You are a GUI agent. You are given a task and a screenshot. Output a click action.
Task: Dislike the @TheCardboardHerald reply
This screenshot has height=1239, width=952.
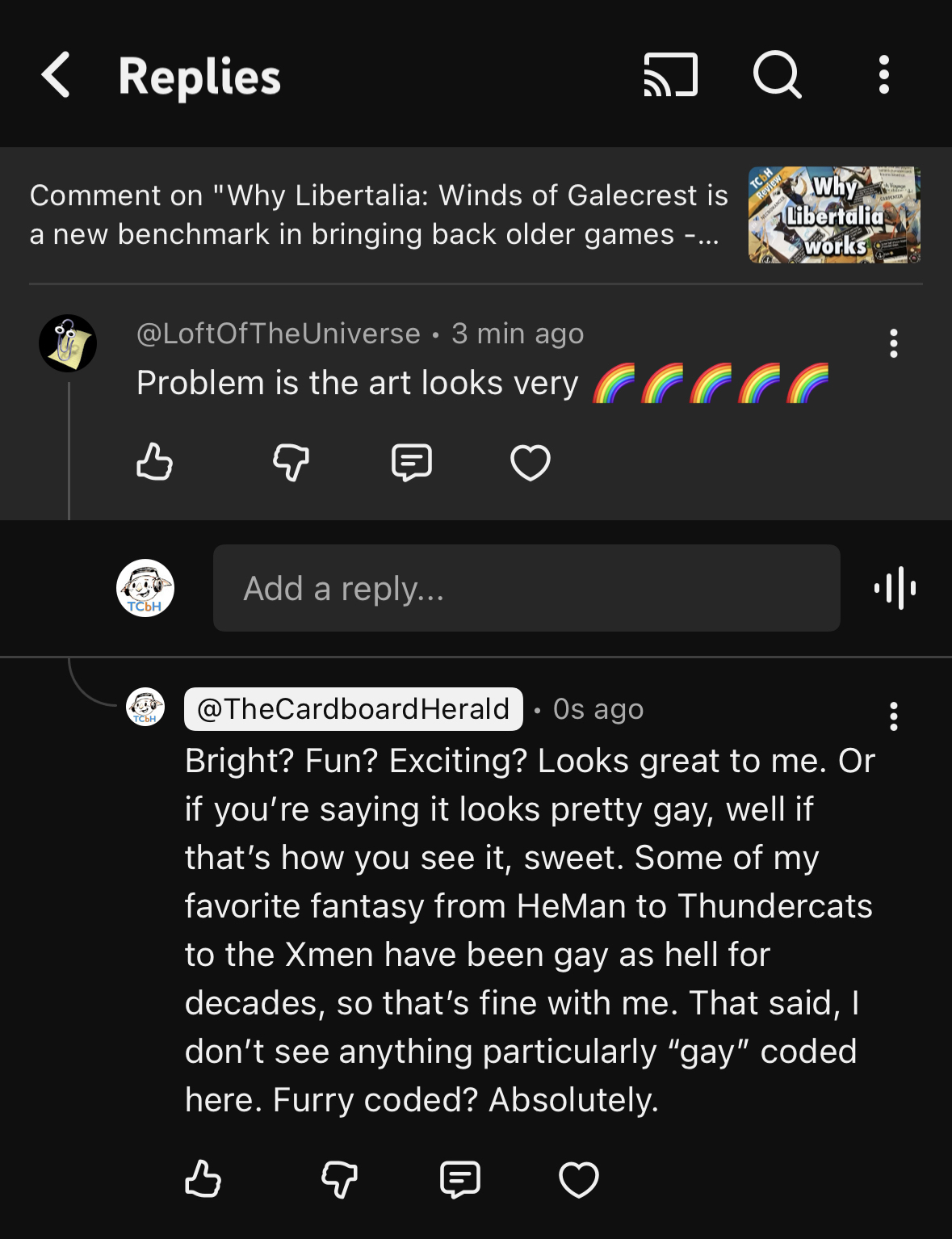(339, 1179)
